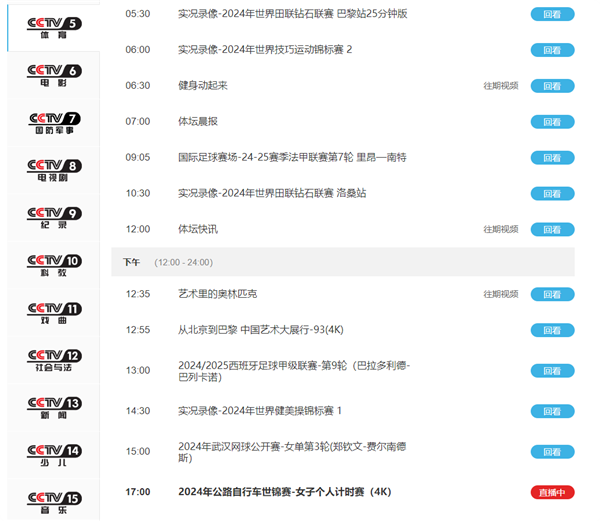This screenshot has width=600, height=521.
Task: Switch to the CCTV-6 电影 channel
Action: click(x=54, y=76)
